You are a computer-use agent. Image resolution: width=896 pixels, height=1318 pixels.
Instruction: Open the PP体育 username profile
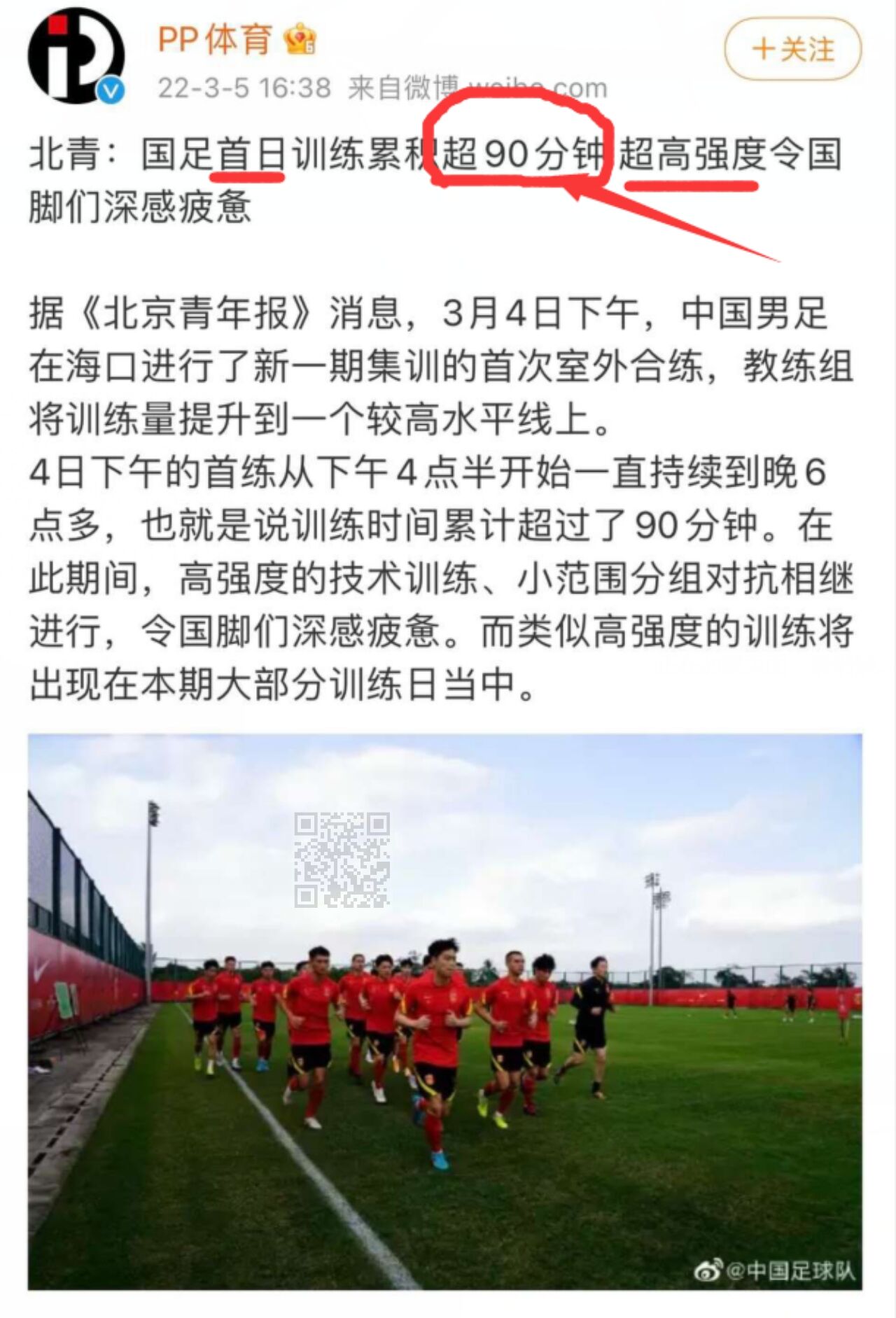pos(214,39)
